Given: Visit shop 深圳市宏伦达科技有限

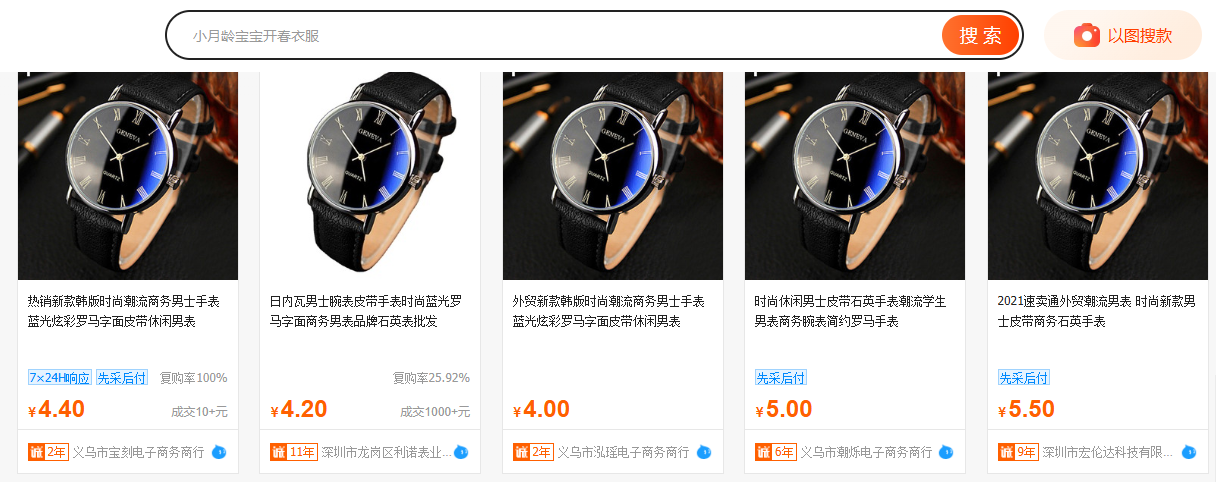Looking at the screenshot, I should pyautogui.click(x=1107, y=452).
